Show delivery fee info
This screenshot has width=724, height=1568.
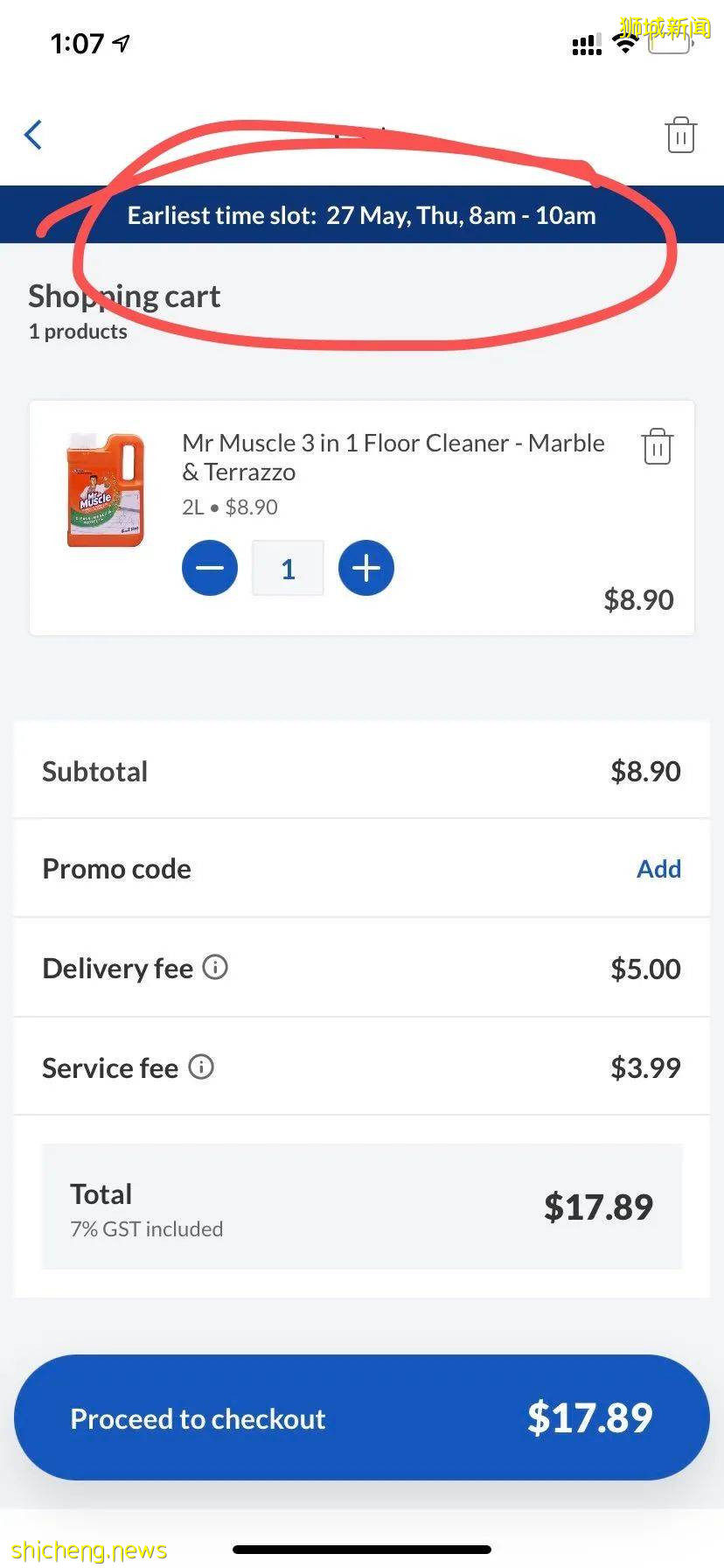pos(215,967)
